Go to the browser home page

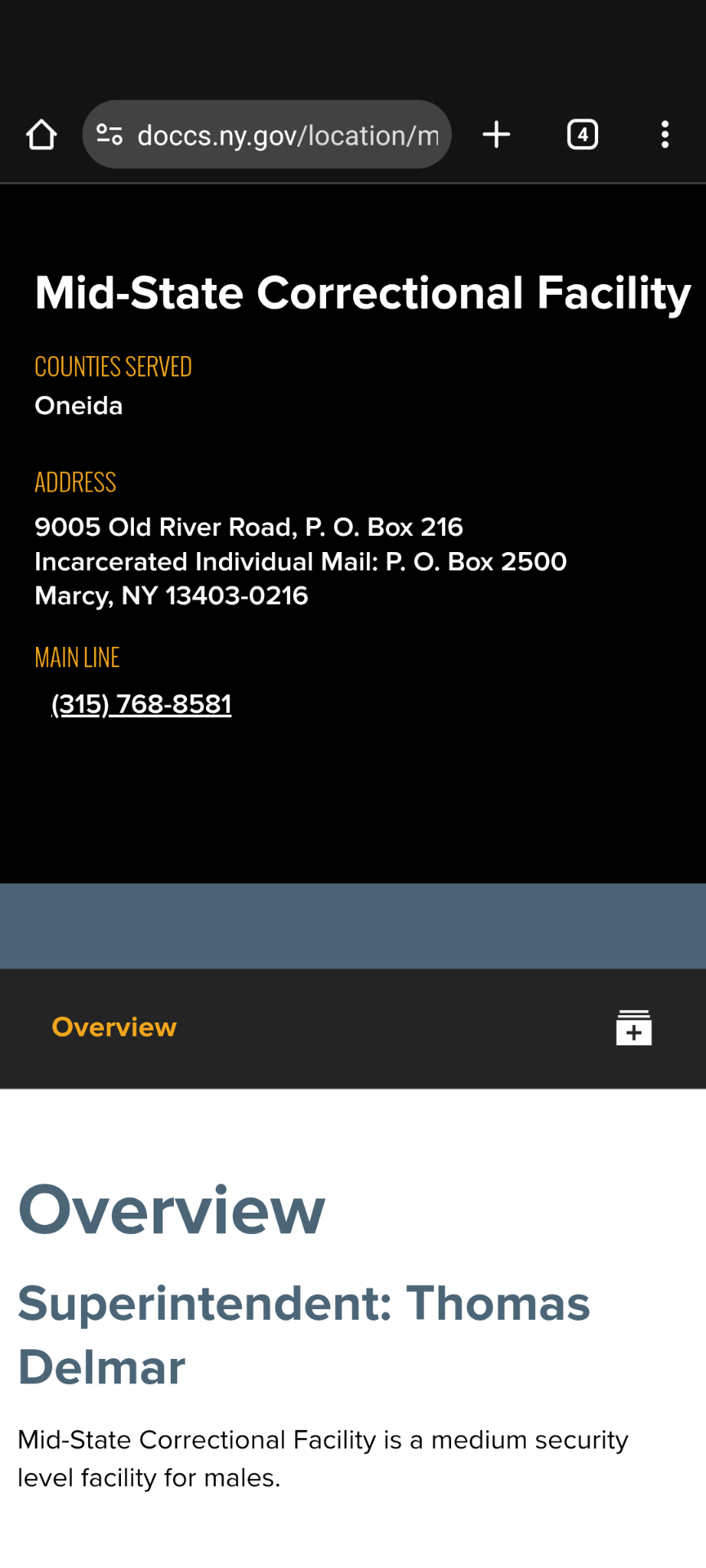pyautogui.click(x=42, y=135)
